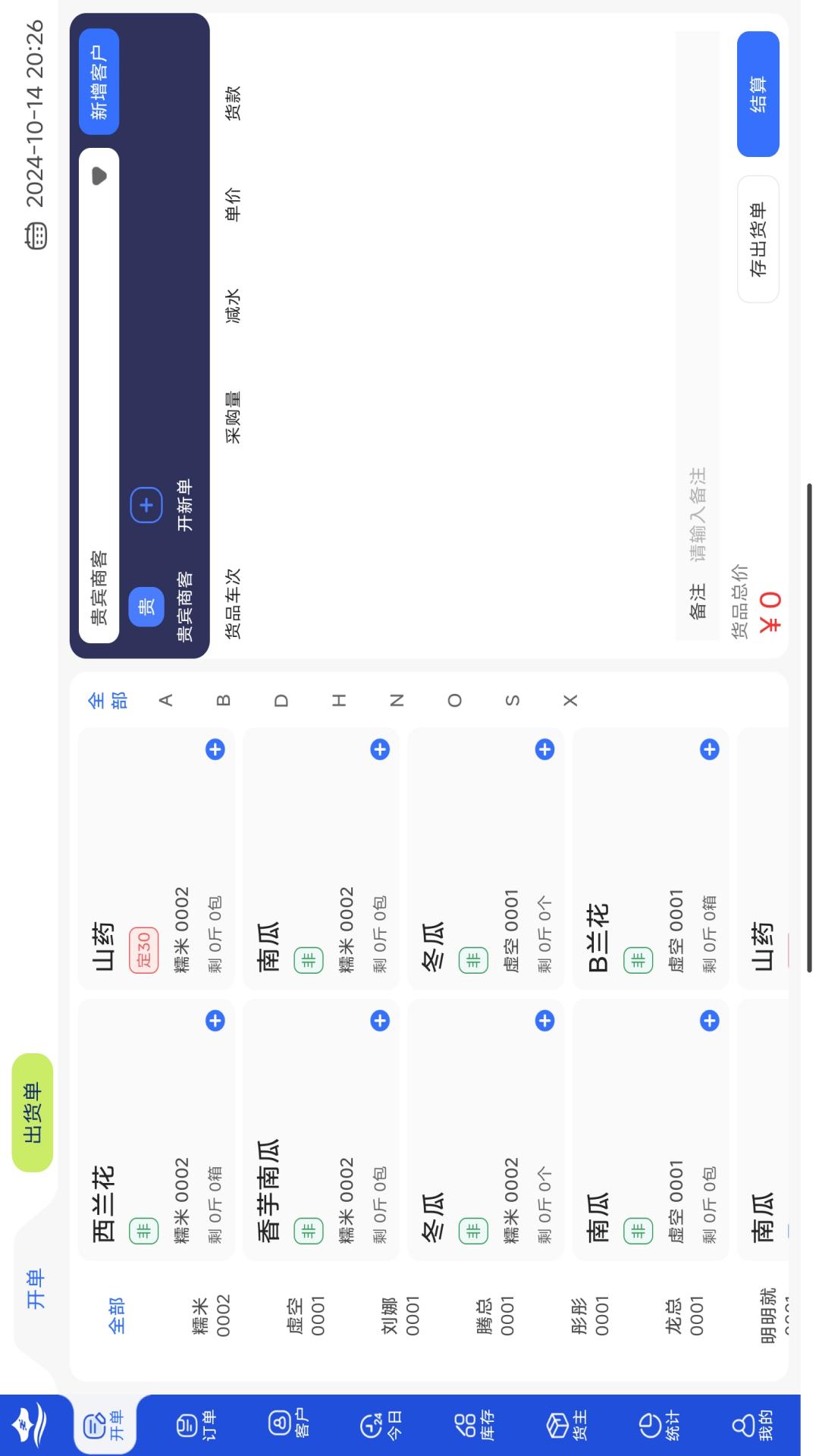This screenshot has width=819, height=1456.
Task: Add 山药 to order via its plus icon
Action: point(216,749)
